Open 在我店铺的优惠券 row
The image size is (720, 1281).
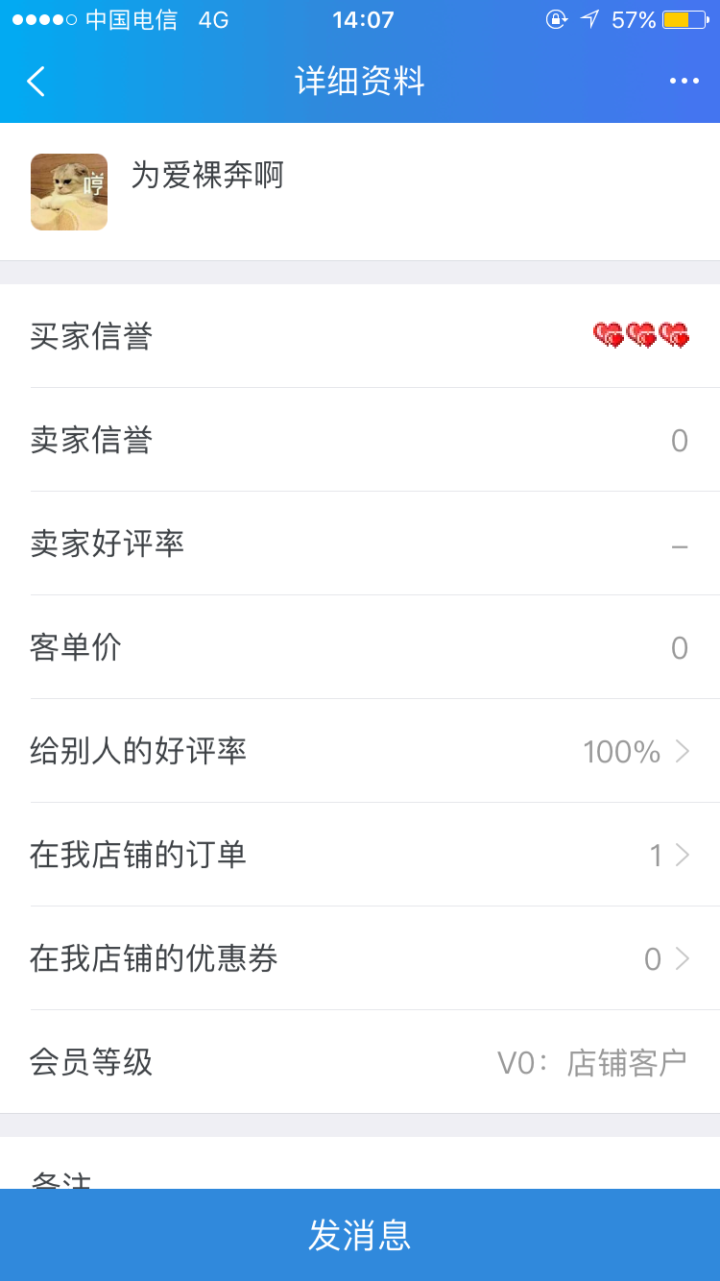coord(360,959)
